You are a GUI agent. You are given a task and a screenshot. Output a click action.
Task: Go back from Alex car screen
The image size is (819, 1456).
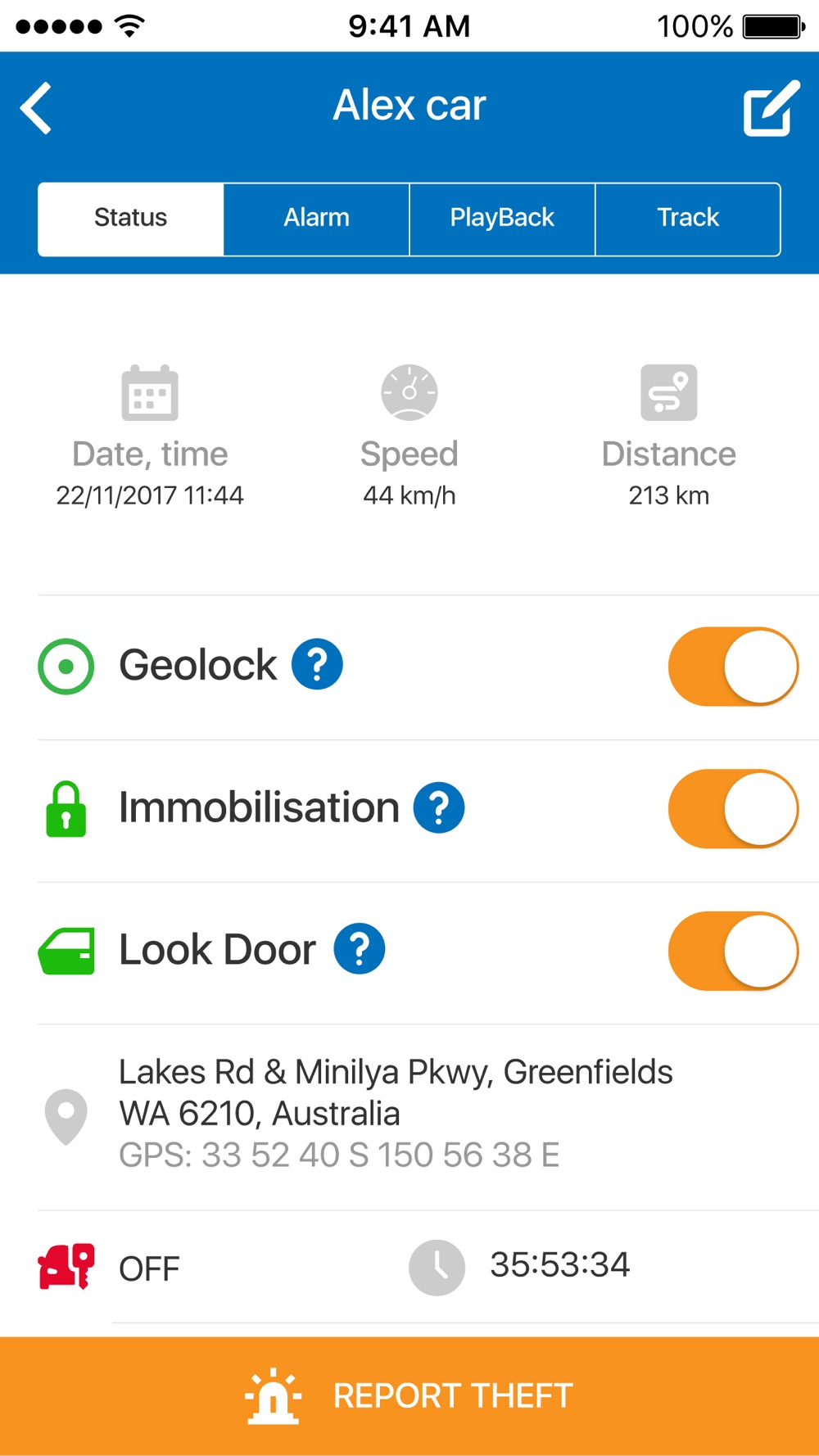coord(37,107)
